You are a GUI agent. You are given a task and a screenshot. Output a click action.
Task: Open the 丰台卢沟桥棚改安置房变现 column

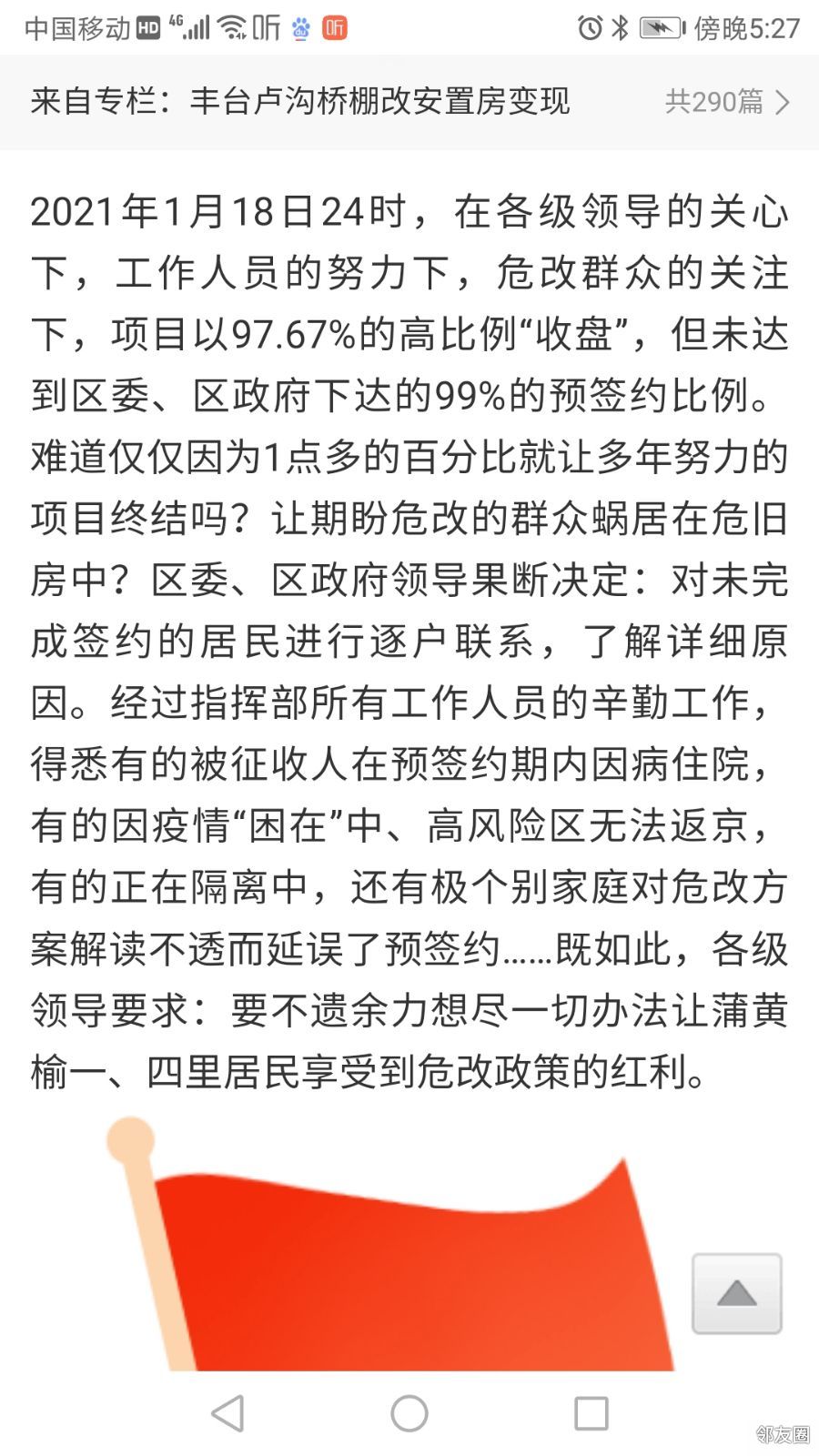point(409,101)
